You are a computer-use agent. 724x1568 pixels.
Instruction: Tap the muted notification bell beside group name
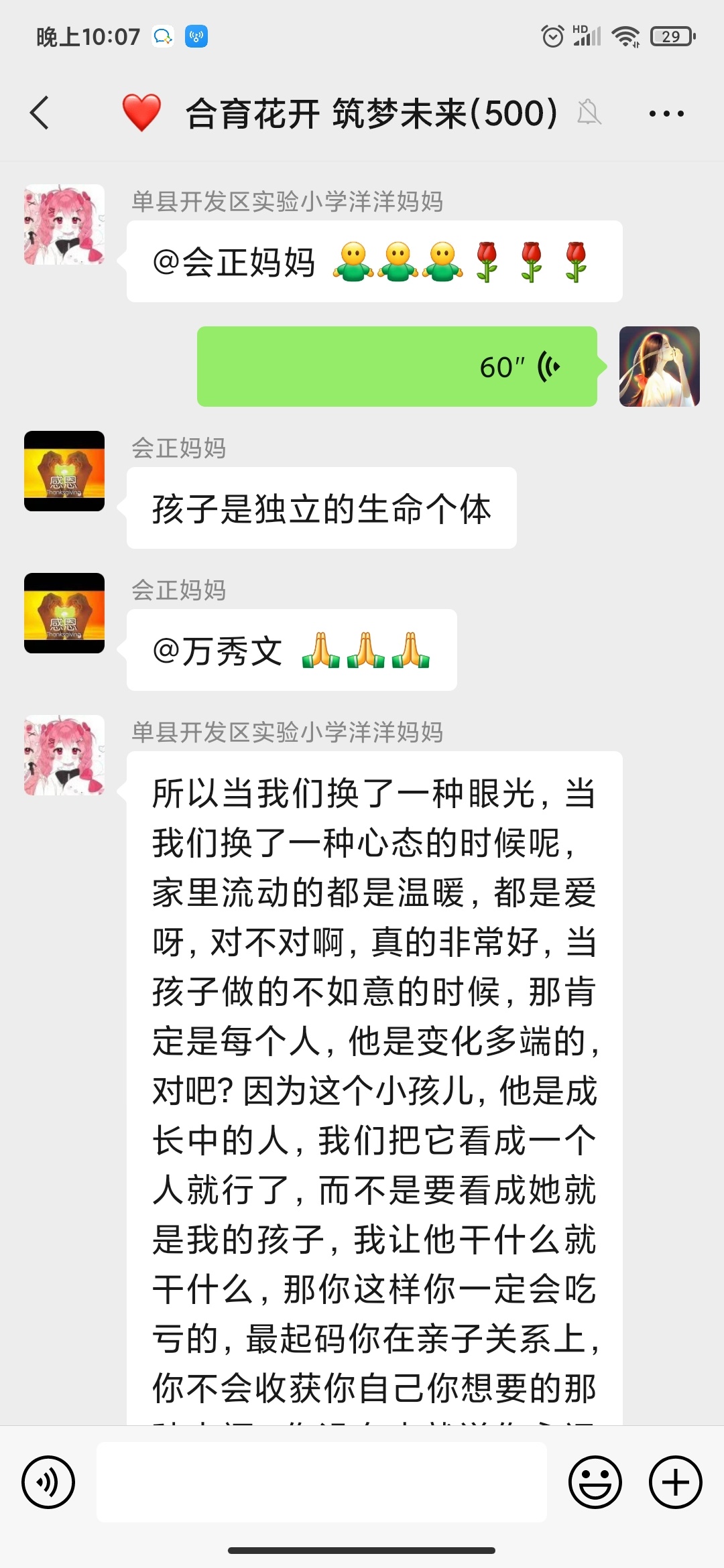tap(589, 114)
